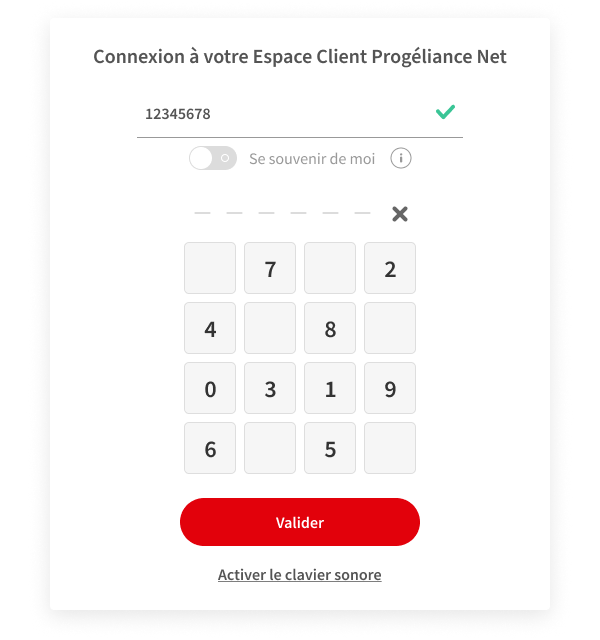Enter digit 5 on the keypad
This screenshot has height=640, width=600.
pyautogui.click(x=330, y=448)
